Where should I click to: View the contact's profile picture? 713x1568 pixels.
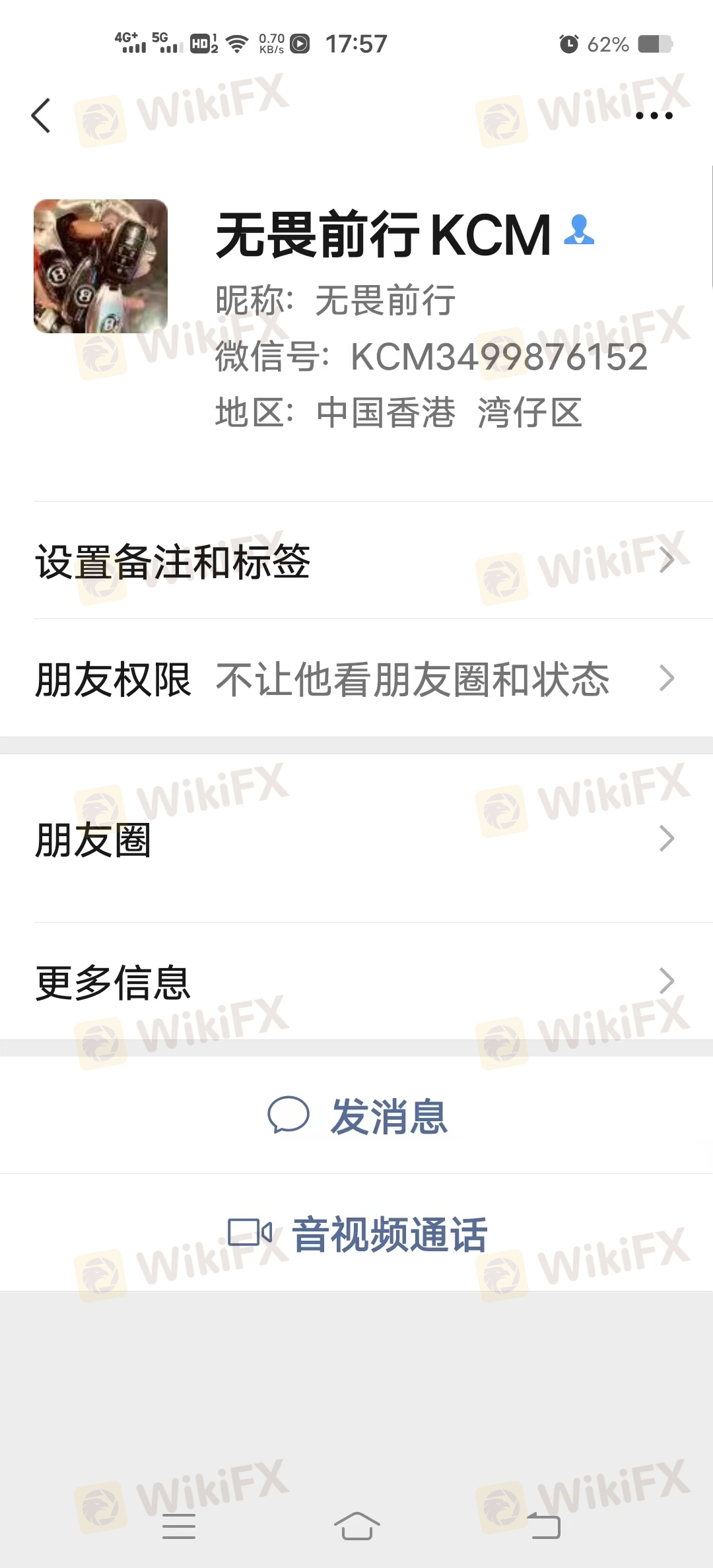[x=100, y=266]
